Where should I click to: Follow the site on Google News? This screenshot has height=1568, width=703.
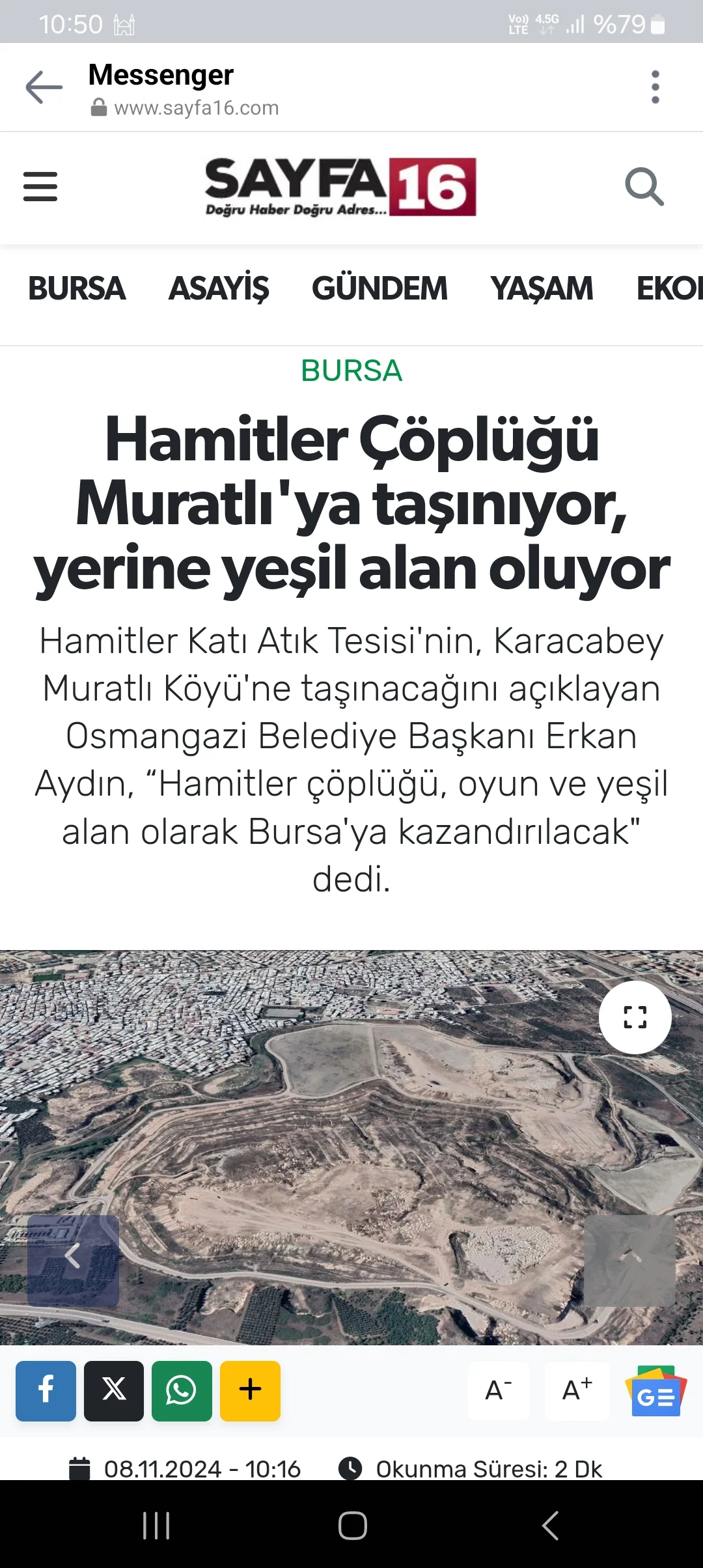[655, 1391]
